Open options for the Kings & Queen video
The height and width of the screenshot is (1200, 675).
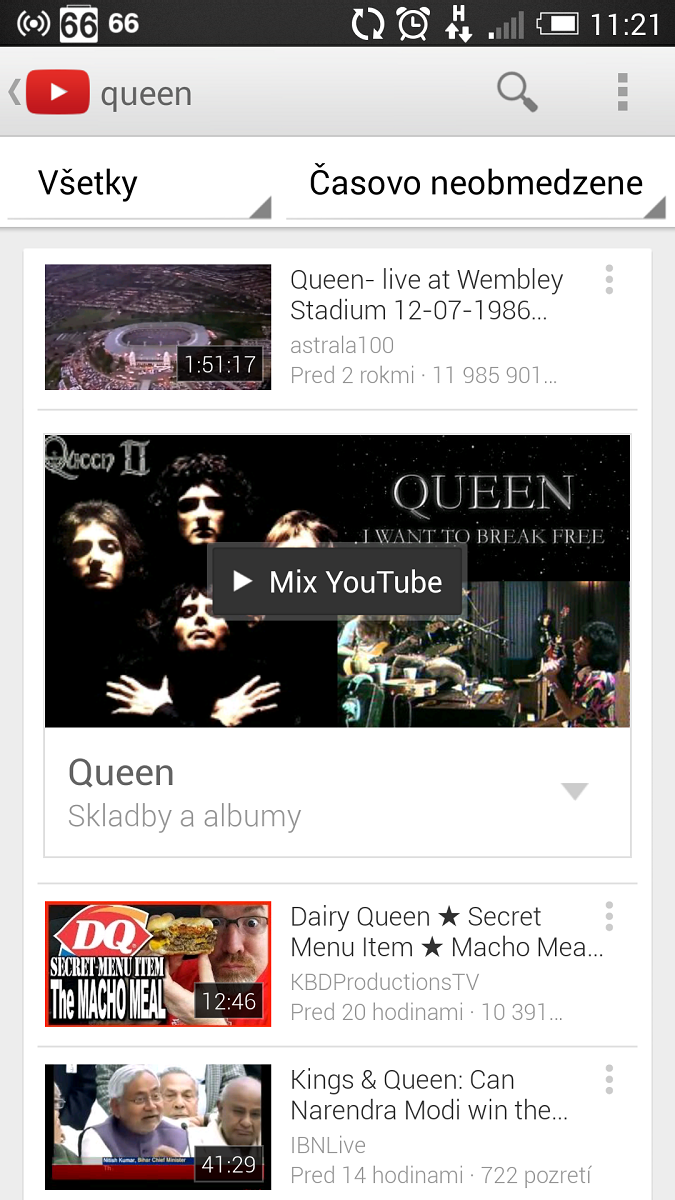click(609, 1079)
